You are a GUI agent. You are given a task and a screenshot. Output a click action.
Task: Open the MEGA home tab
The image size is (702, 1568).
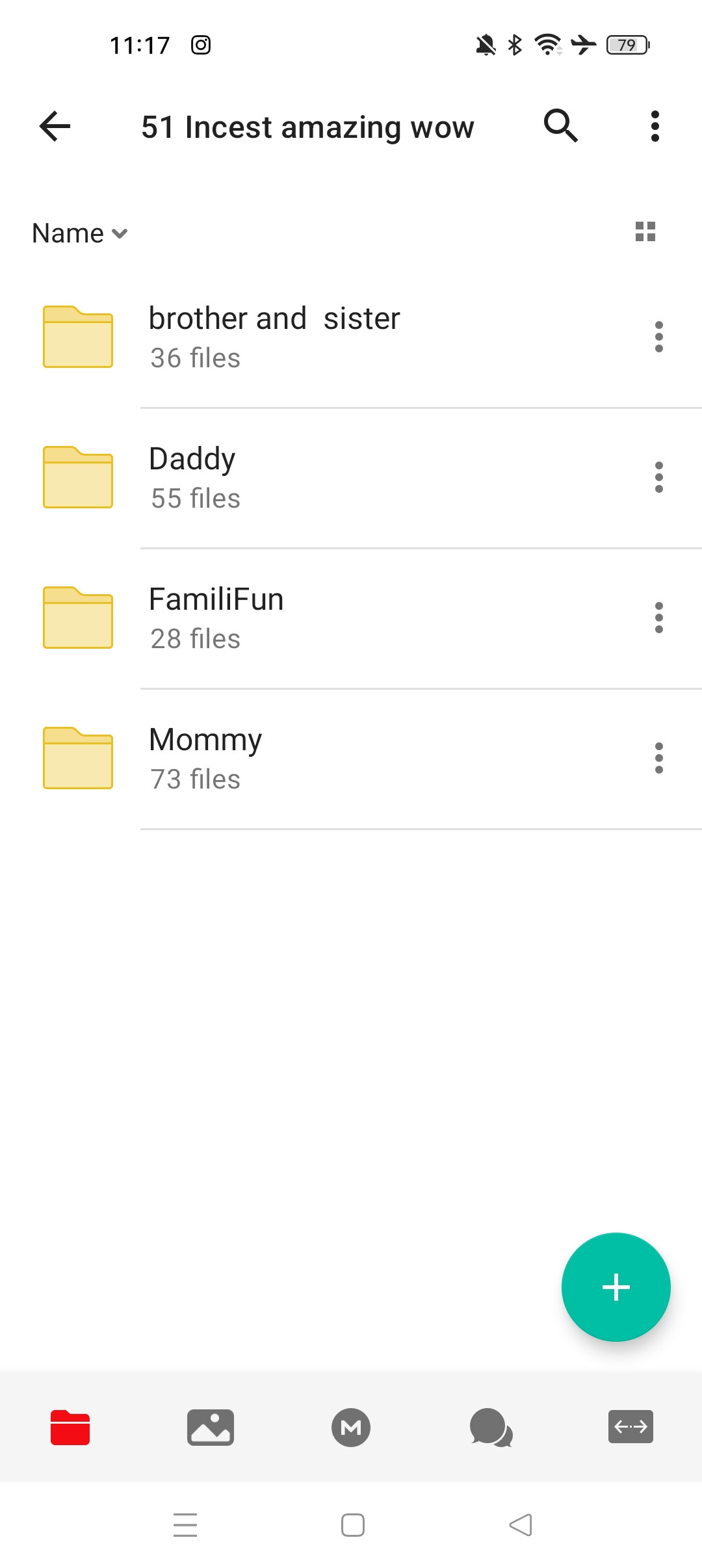tap(351, 1428)
